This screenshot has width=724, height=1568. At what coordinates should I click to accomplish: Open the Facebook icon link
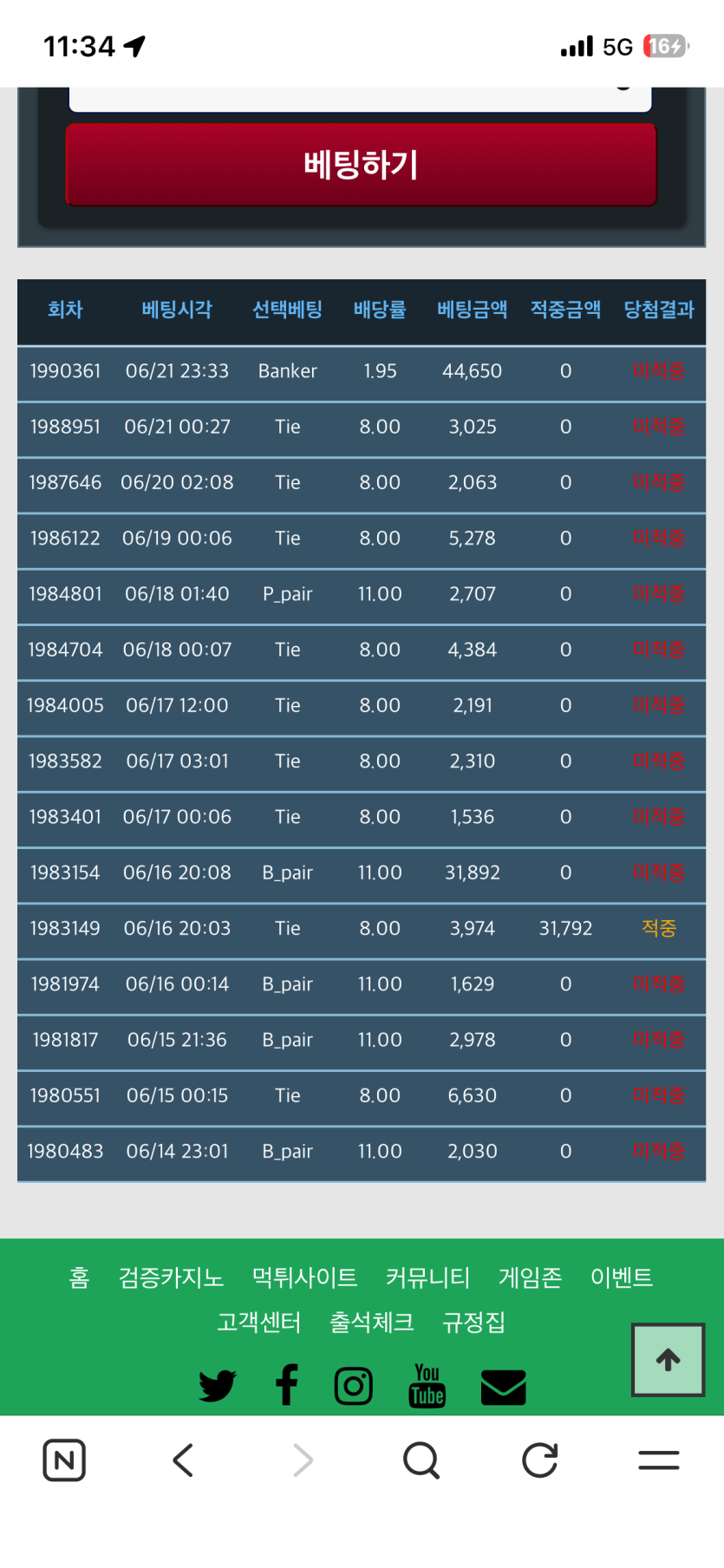(x=287, y=1385)
